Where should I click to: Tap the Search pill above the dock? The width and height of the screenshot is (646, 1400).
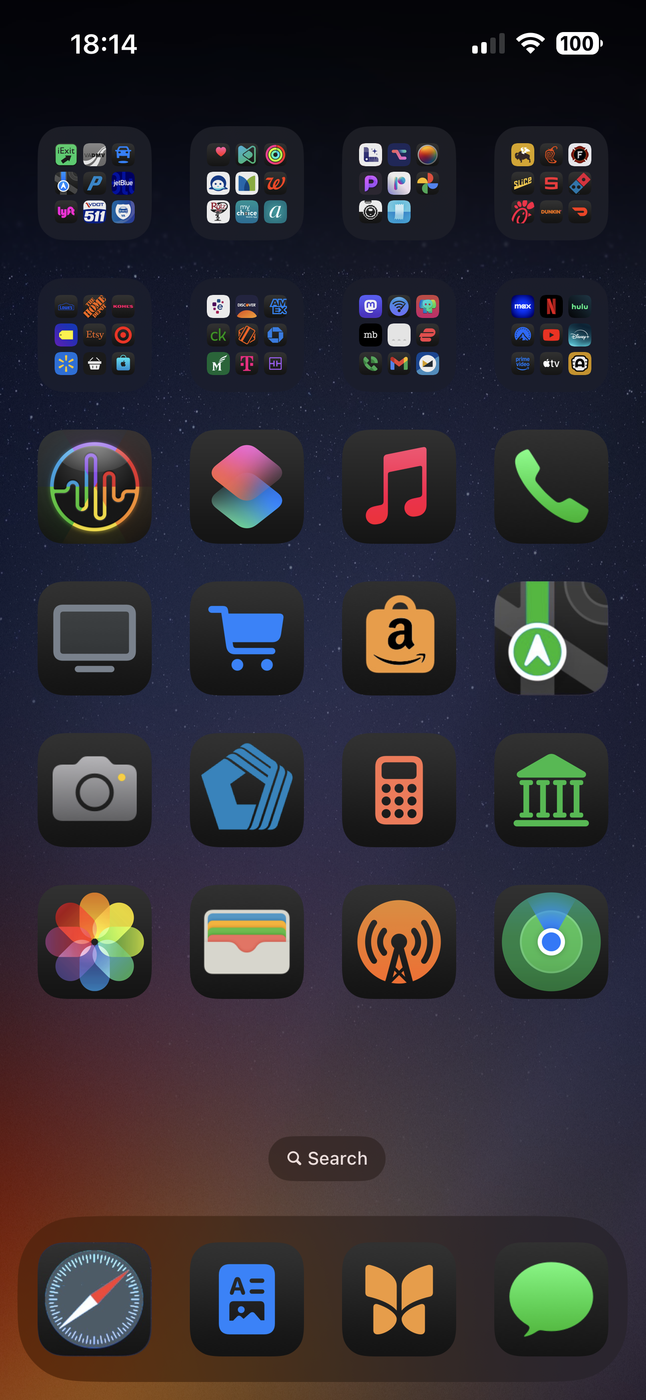tap(327, 1158)
